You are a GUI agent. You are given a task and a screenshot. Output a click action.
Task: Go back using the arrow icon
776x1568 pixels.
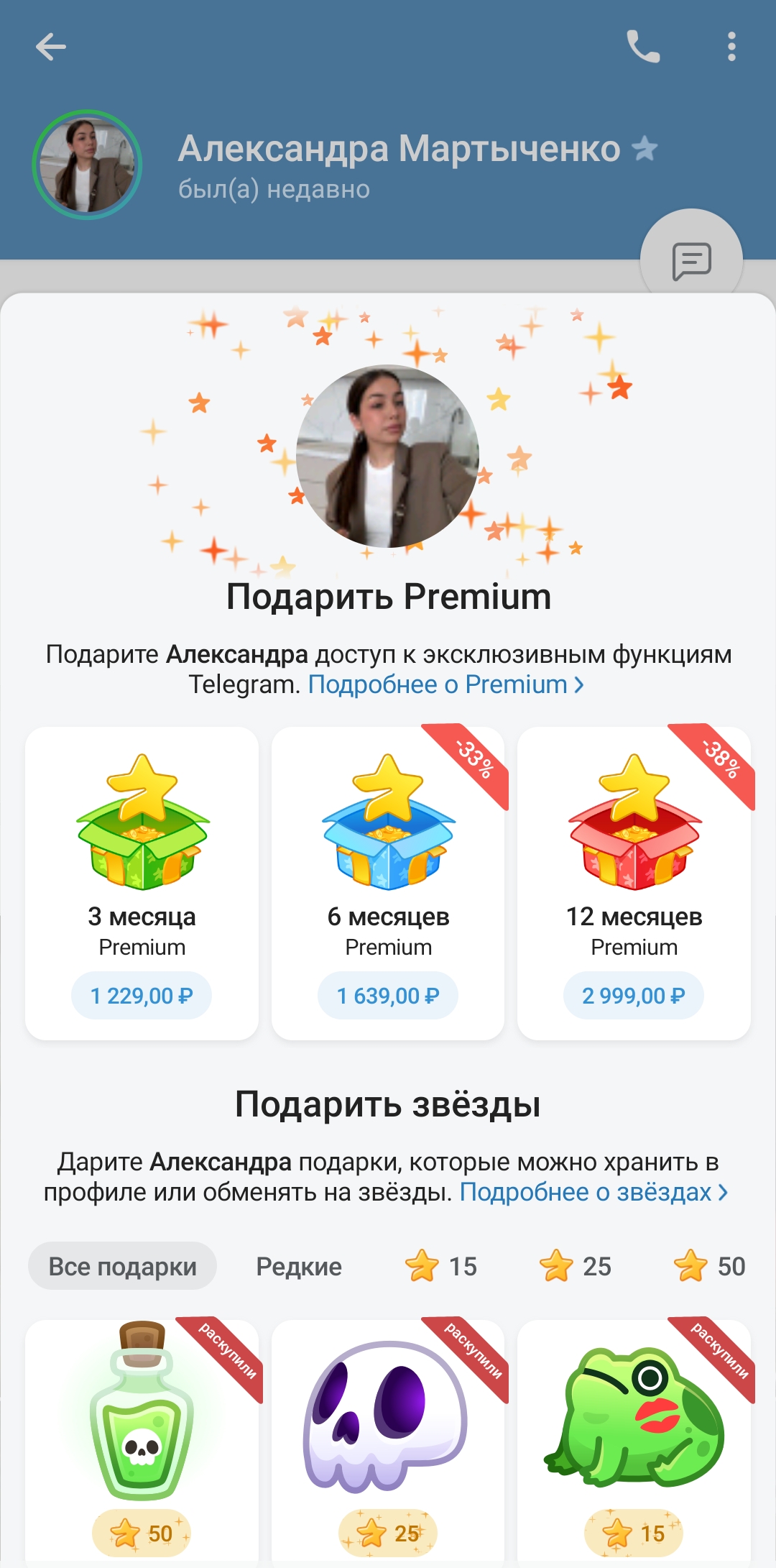tap(51, 47)
